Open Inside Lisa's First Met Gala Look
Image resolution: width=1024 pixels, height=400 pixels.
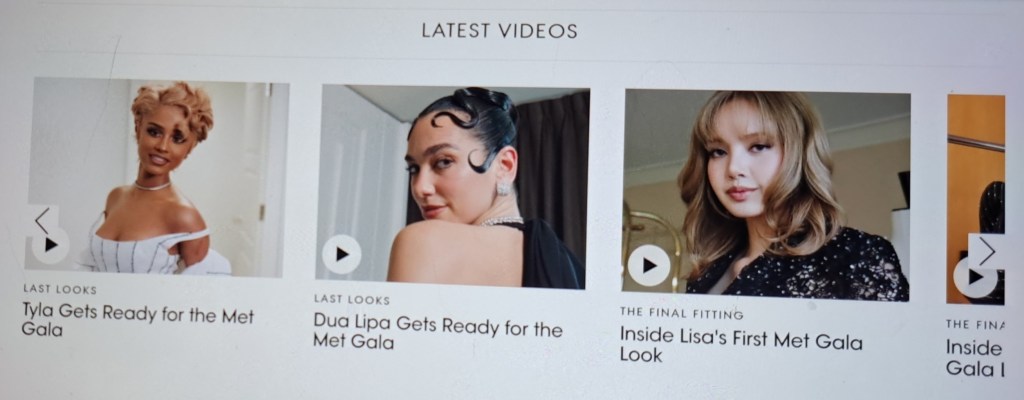740,346
